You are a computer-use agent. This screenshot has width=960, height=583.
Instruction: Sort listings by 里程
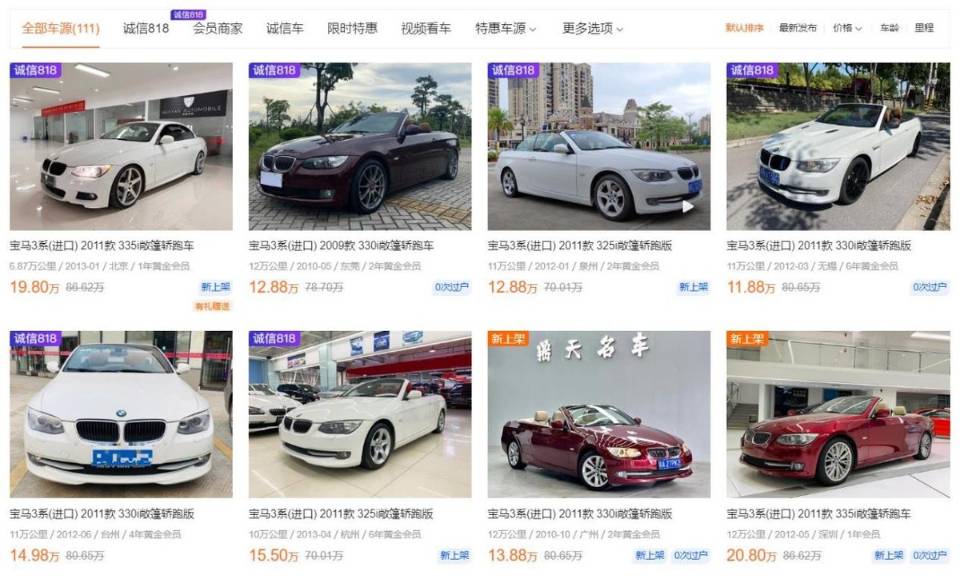pos(924,28)
